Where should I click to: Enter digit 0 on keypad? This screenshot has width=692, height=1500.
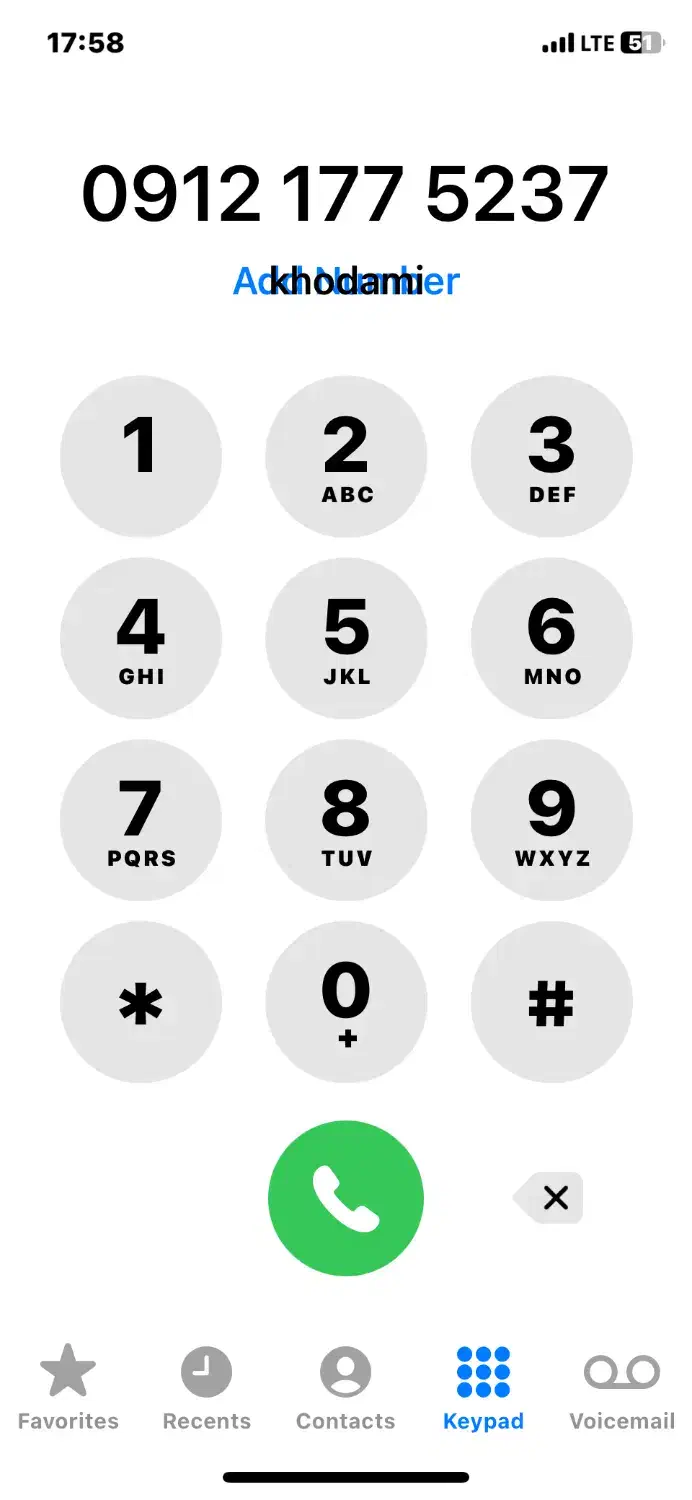pyautogui.click(x=346, y=1003)
